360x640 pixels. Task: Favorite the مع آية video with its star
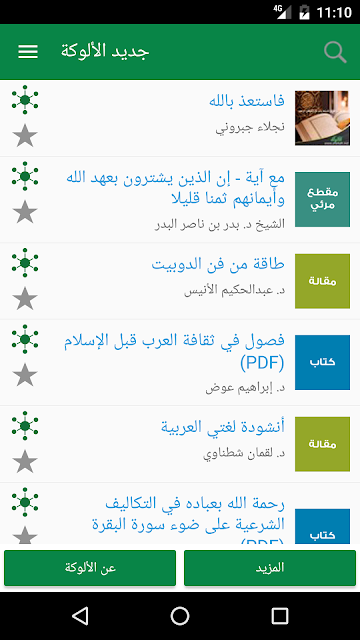tap(25, 212)
